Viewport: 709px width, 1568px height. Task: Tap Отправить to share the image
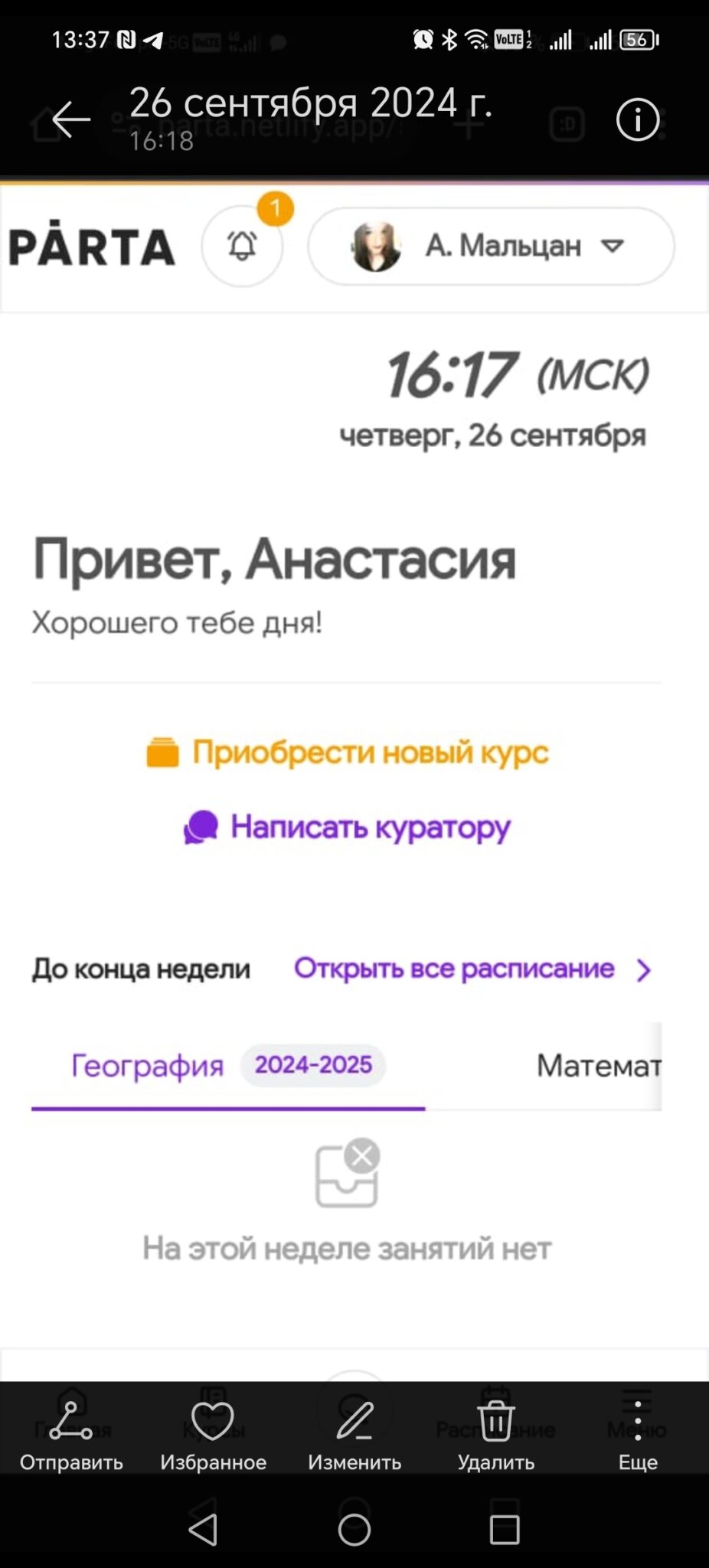tap(71, 1436)
